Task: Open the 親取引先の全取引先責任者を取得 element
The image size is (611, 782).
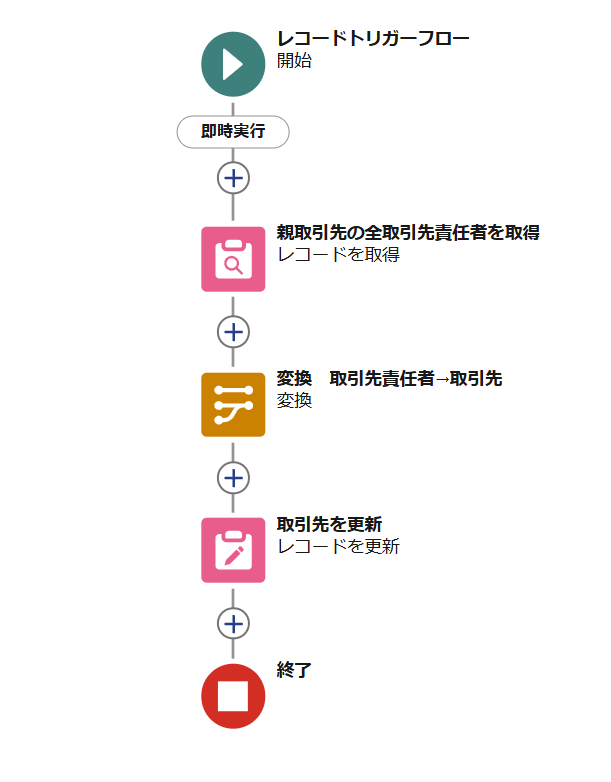Action: (233, 259)
